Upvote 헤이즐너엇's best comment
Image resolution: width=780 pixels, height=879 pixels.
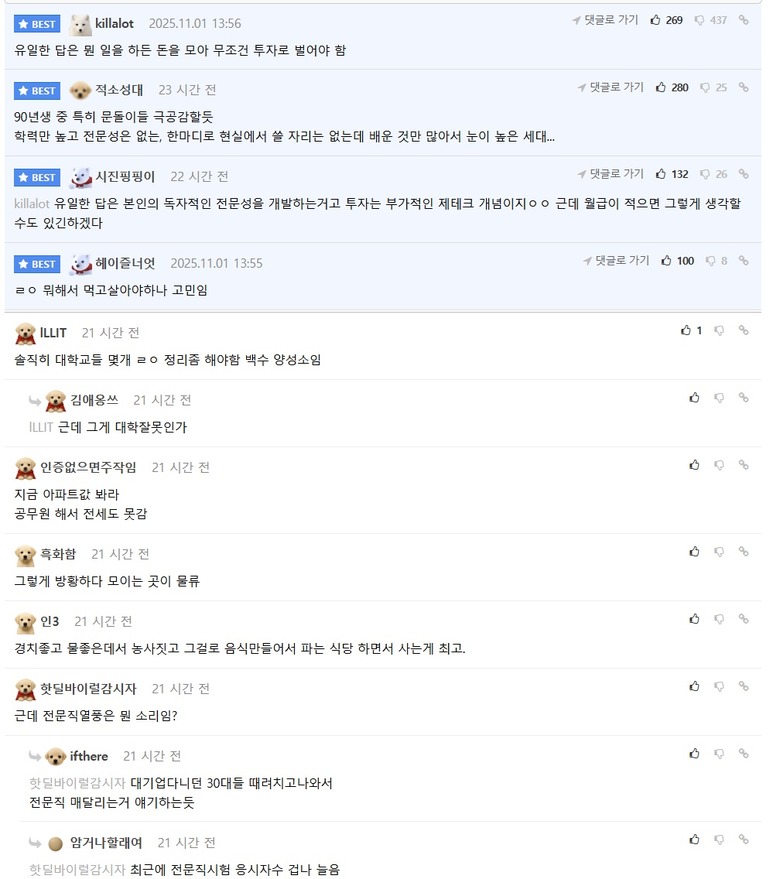coord(667,261)
